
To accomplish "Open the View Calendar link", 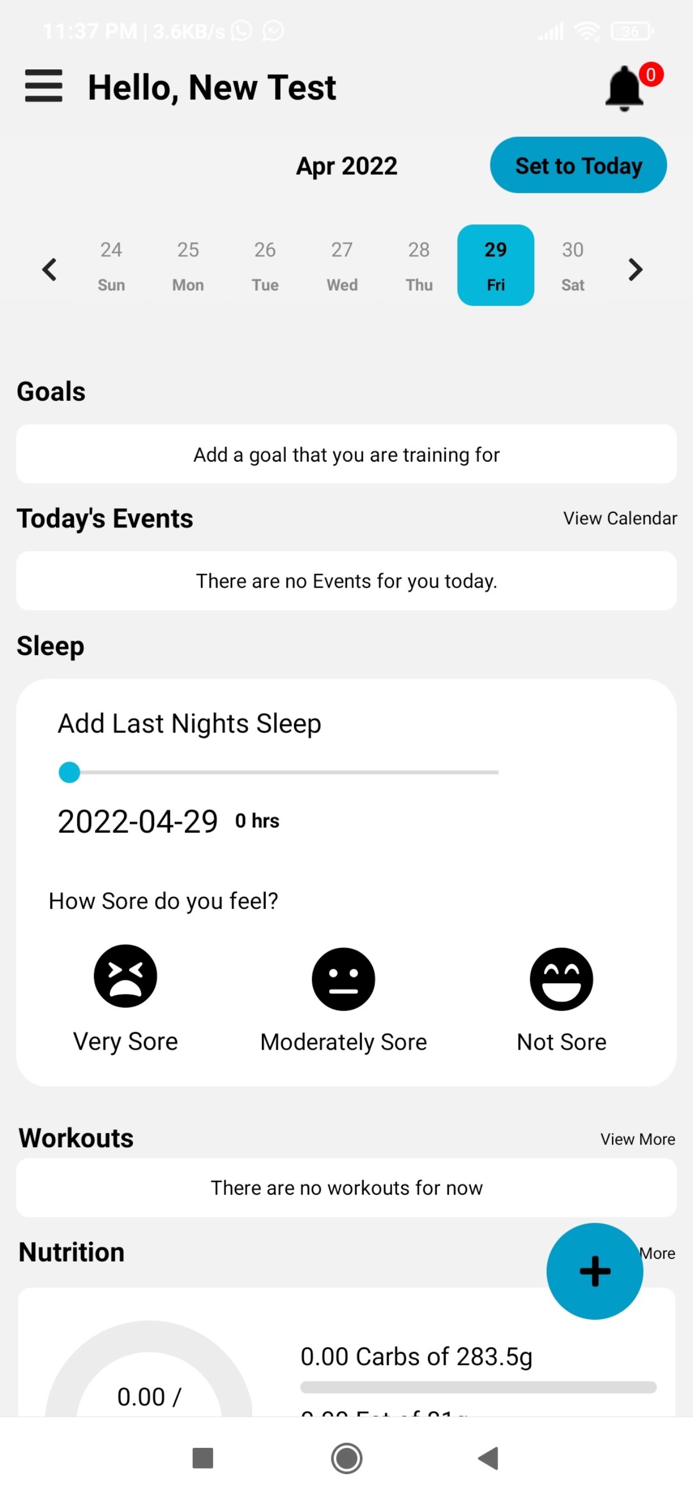I will [x=620, y=518].
